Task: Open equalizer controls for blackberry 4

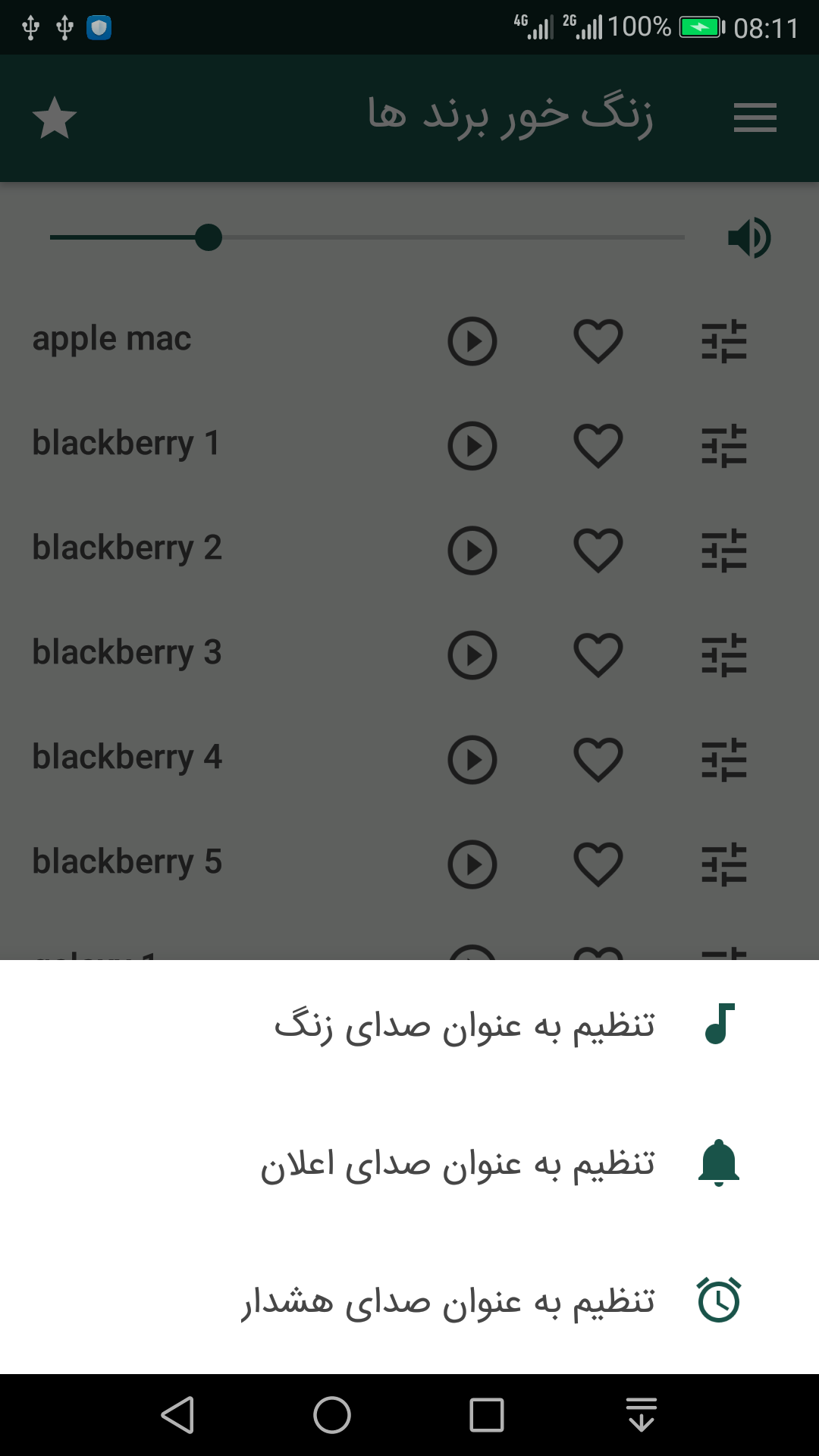Action: click(x=723, y=758)
